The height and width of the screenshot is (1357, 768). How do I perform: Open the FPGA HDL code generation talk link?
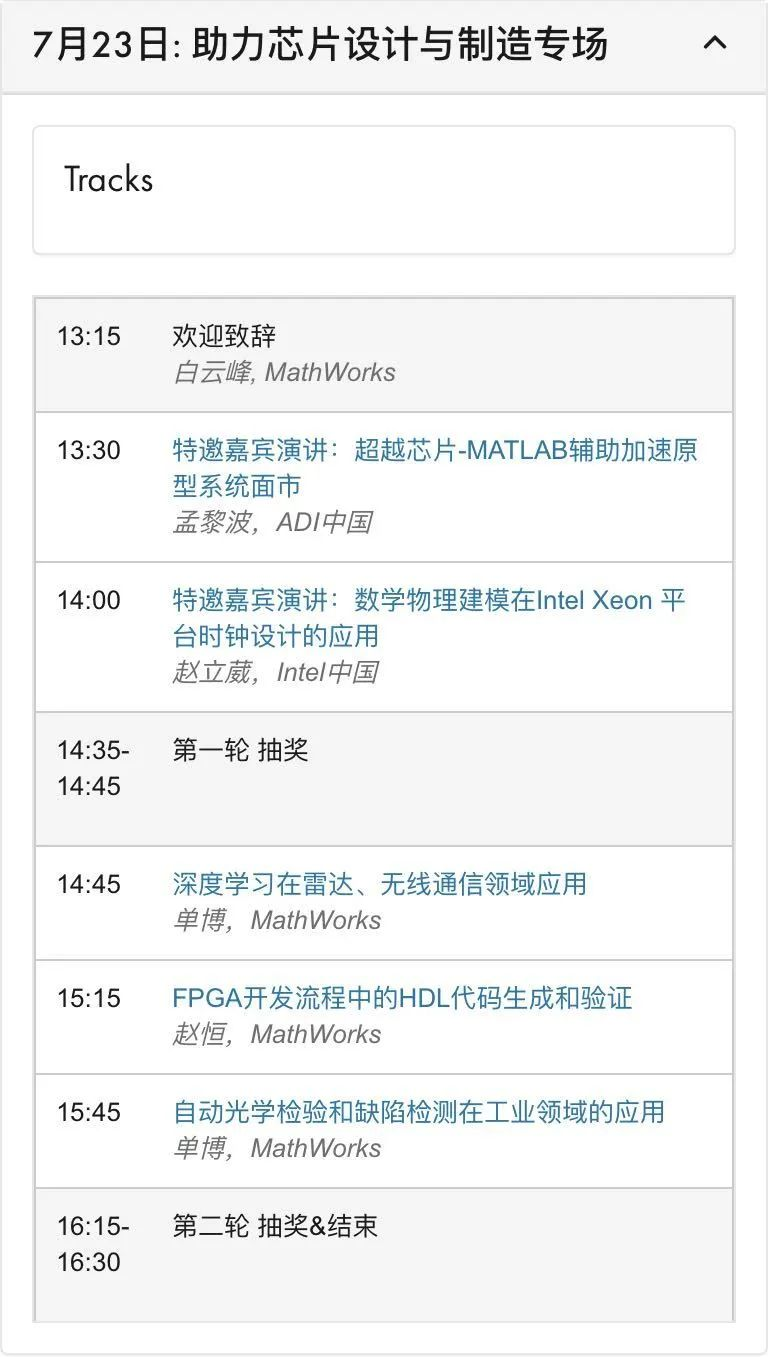click(403, 998)
